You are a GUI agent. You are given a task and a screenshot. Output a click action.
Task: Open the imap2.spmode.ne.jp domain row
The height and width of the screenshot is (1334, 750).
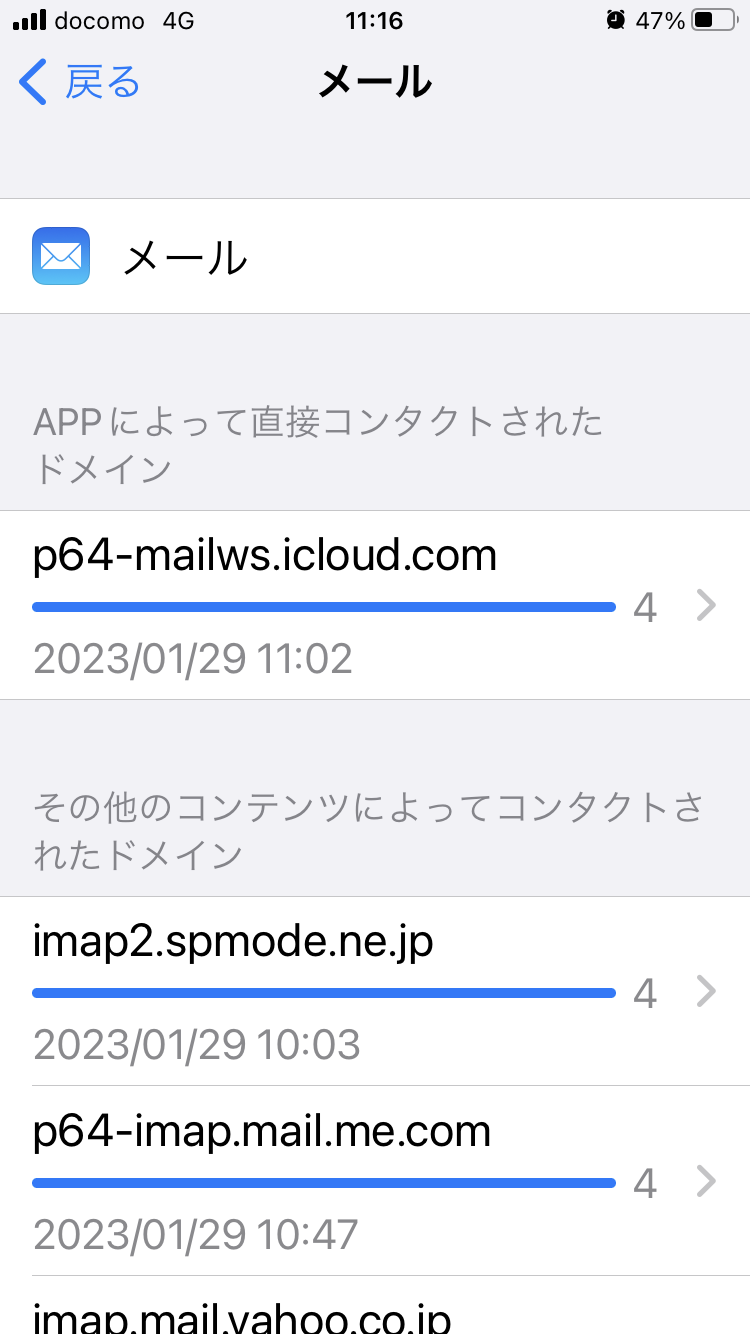tap(375, 991)
